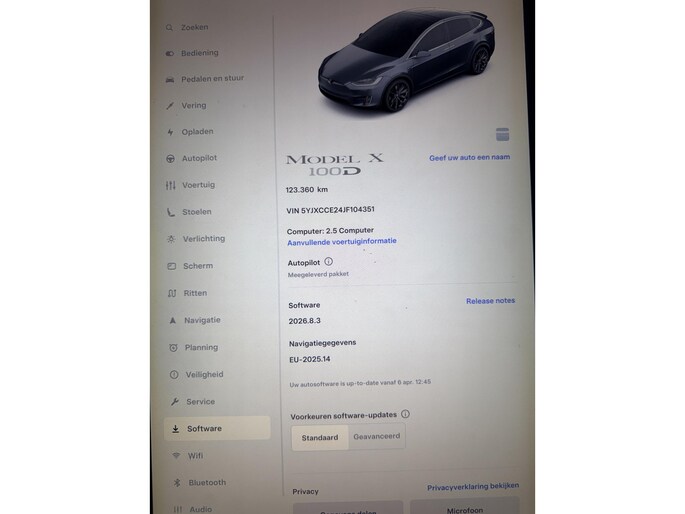
Task: Tap 'Geef uw auto een naam' link
Action: pyautogui.click(x=469, y=157)
